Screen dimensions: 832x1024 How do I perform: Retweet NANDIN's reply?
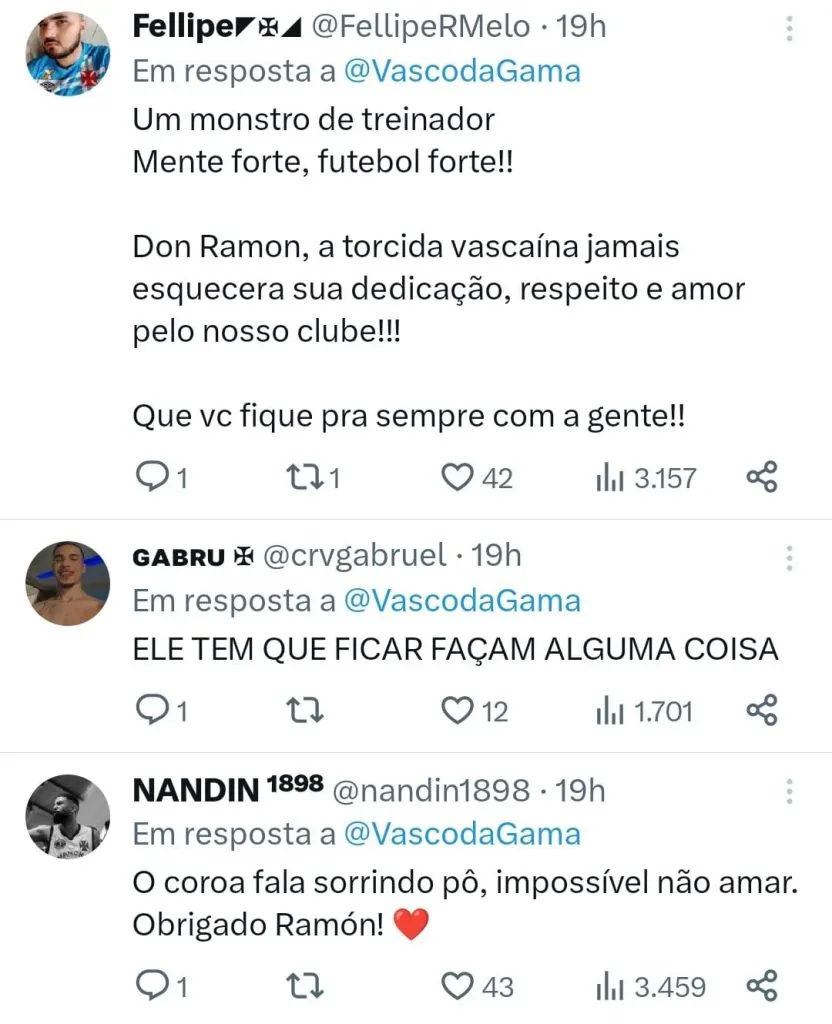click(x=300, y=987)
